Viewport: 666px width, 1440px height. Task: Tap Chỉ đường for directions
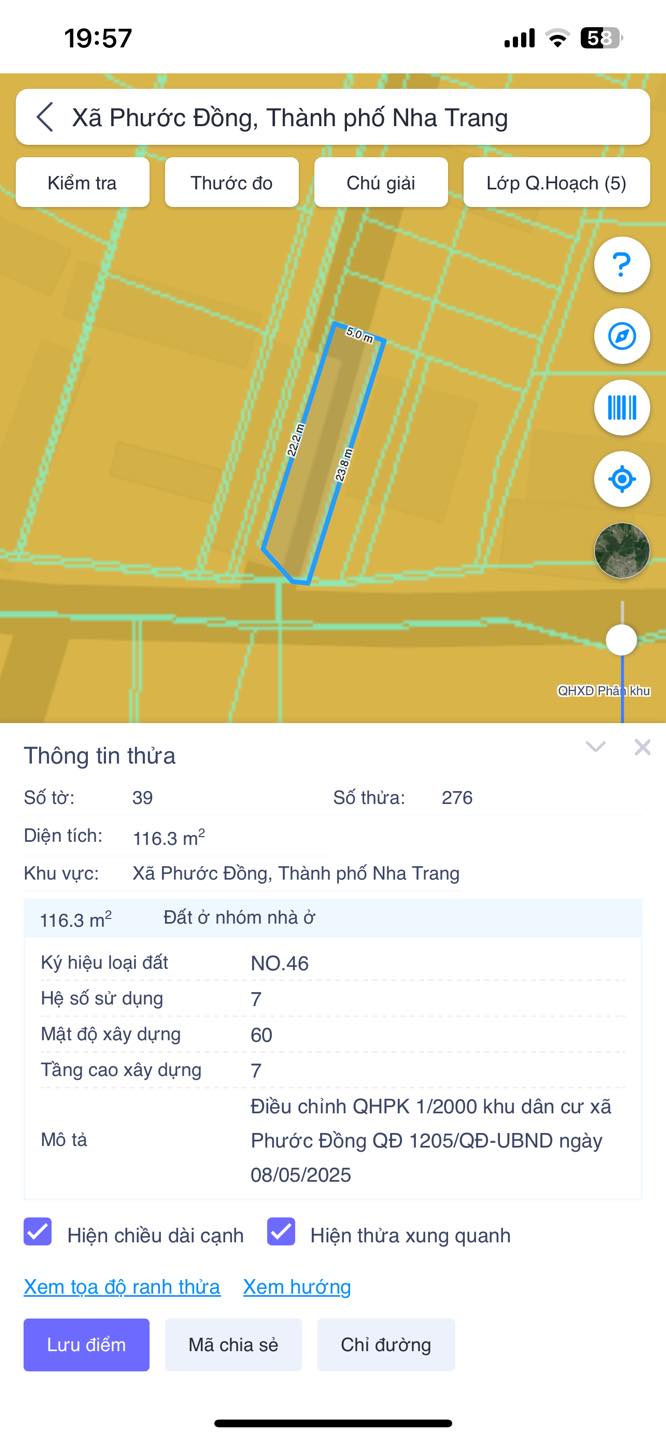(x=386, y=1345)
